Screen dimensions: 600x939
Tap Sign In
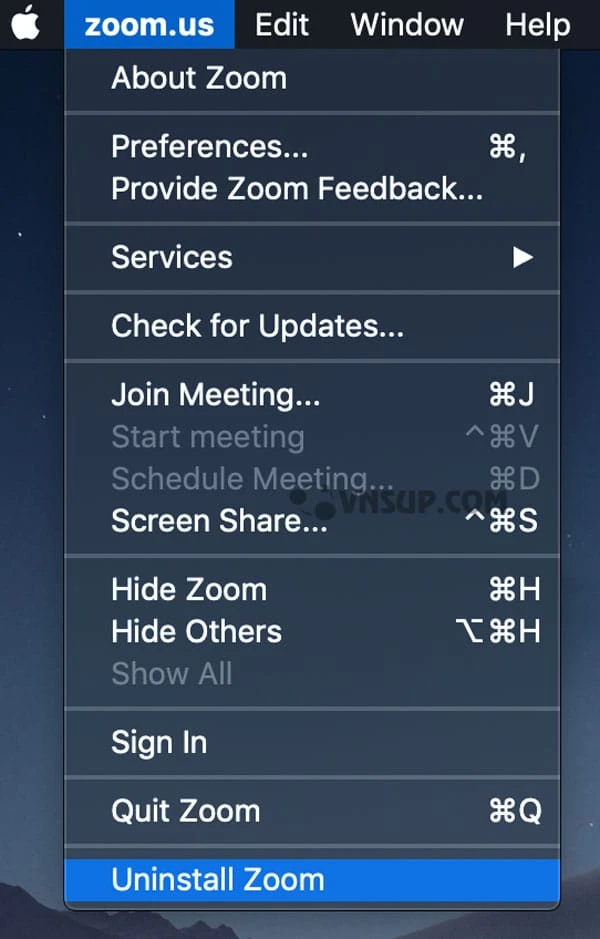click(x=159, y=742)
